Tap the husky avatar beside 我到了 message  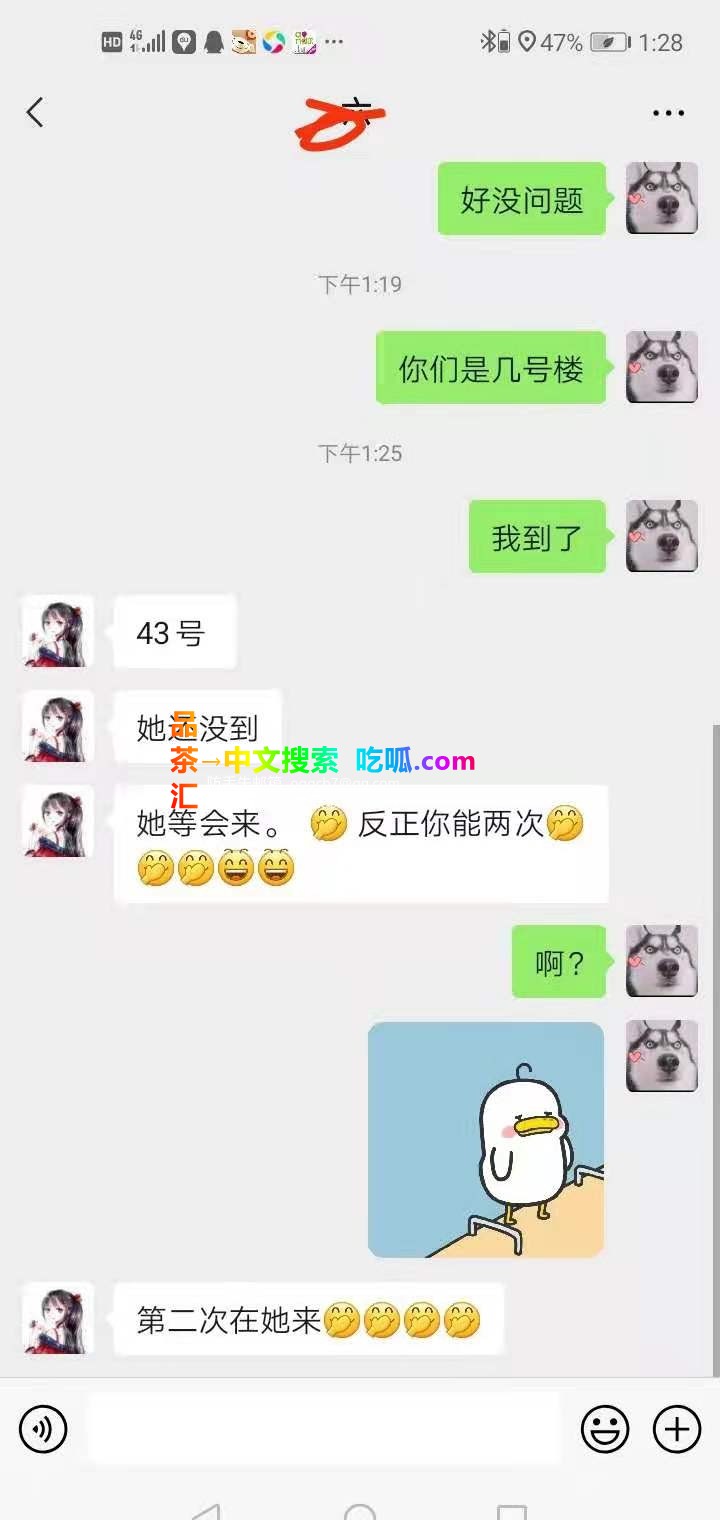click(661, 537)
